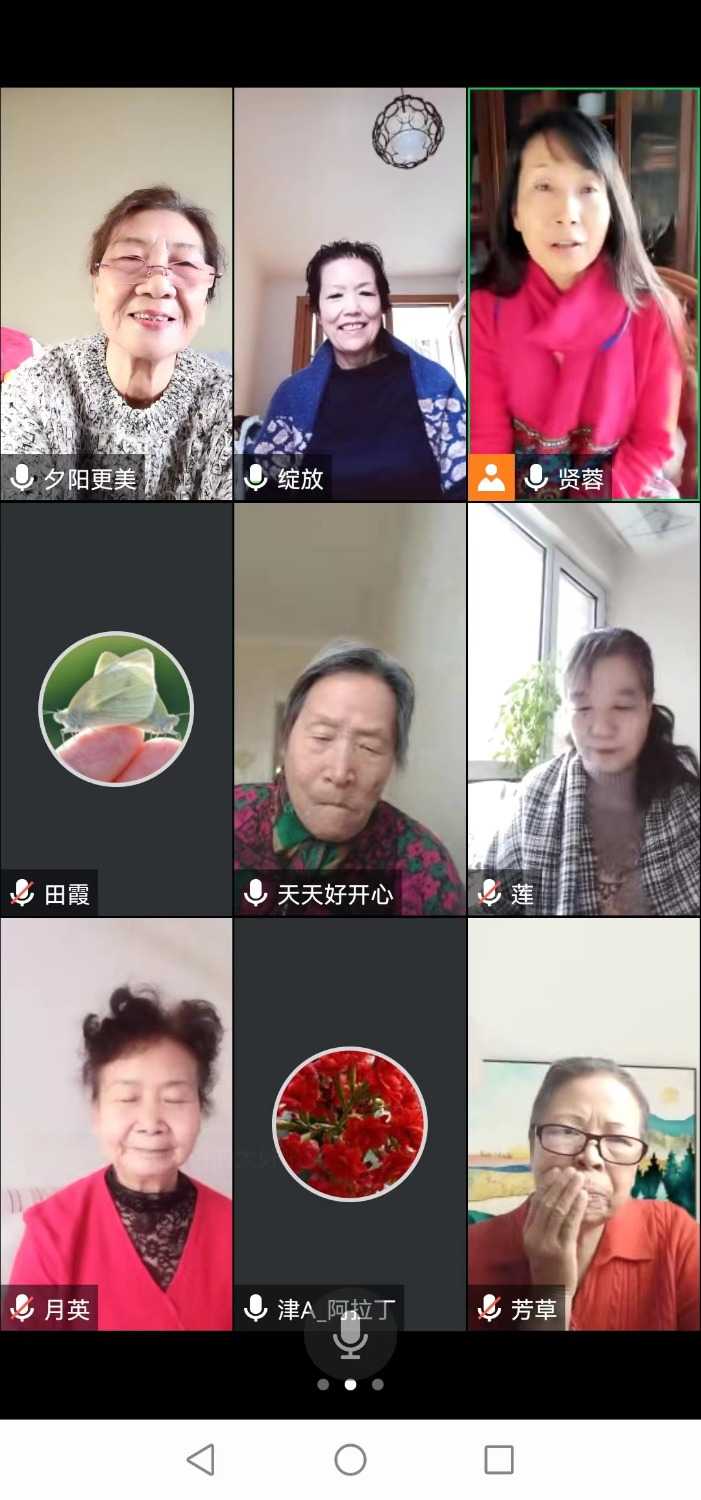This screenshot has height=1500, width=701.
Task: Open the recent apps square button
Action: (x=498, y=1460)
